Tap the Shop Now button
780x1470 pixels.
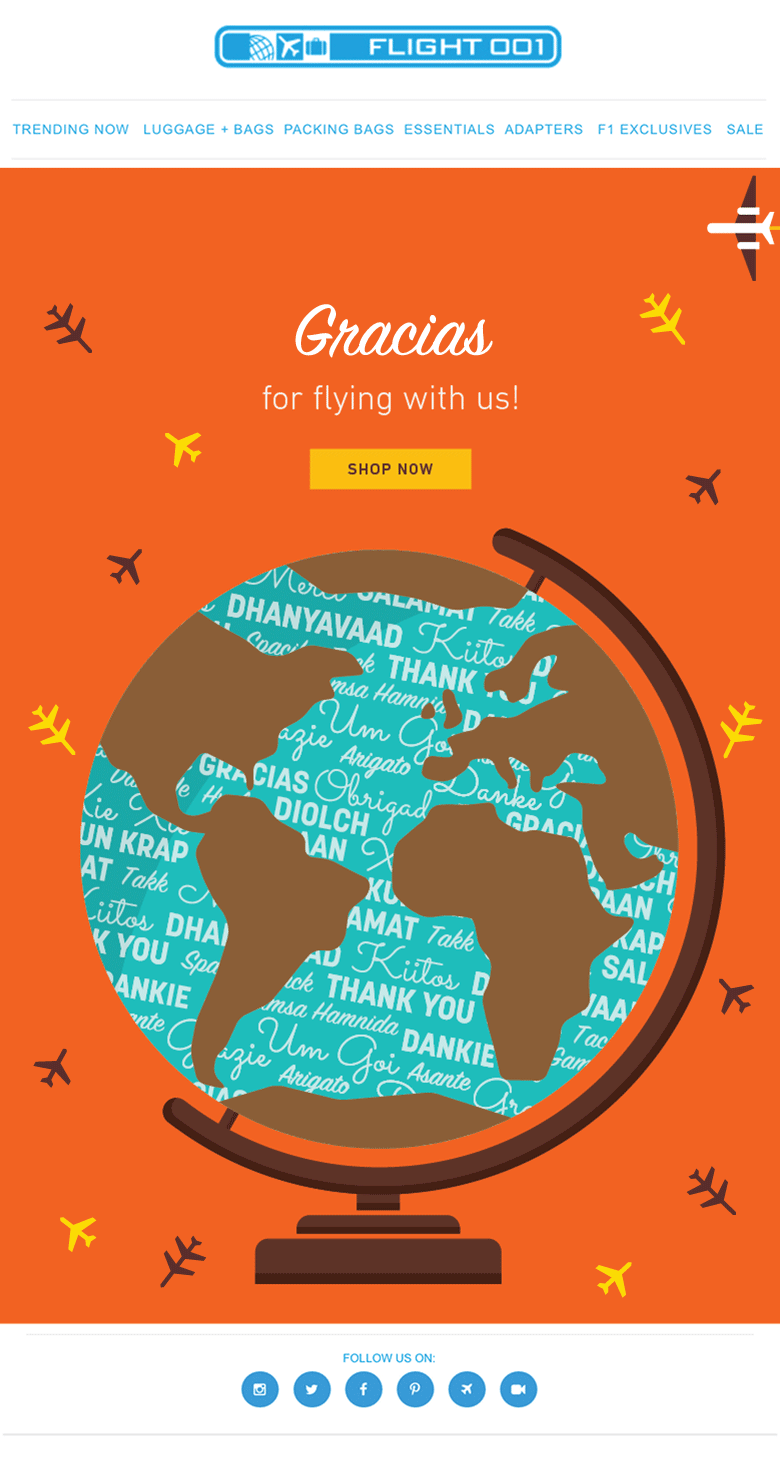click(390, 469)
